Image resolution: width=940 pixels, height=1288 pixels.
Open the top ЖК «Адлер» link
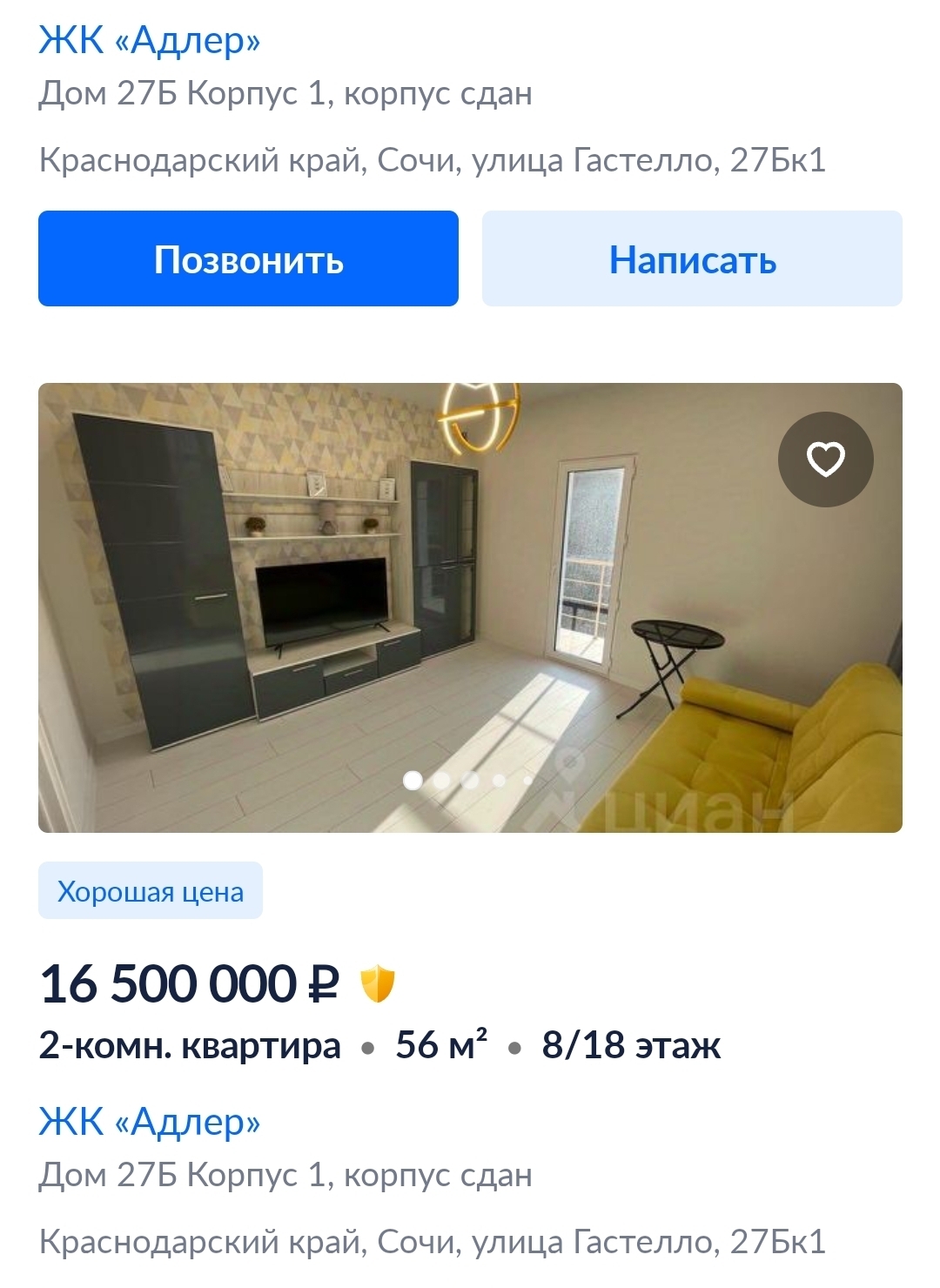150,40
